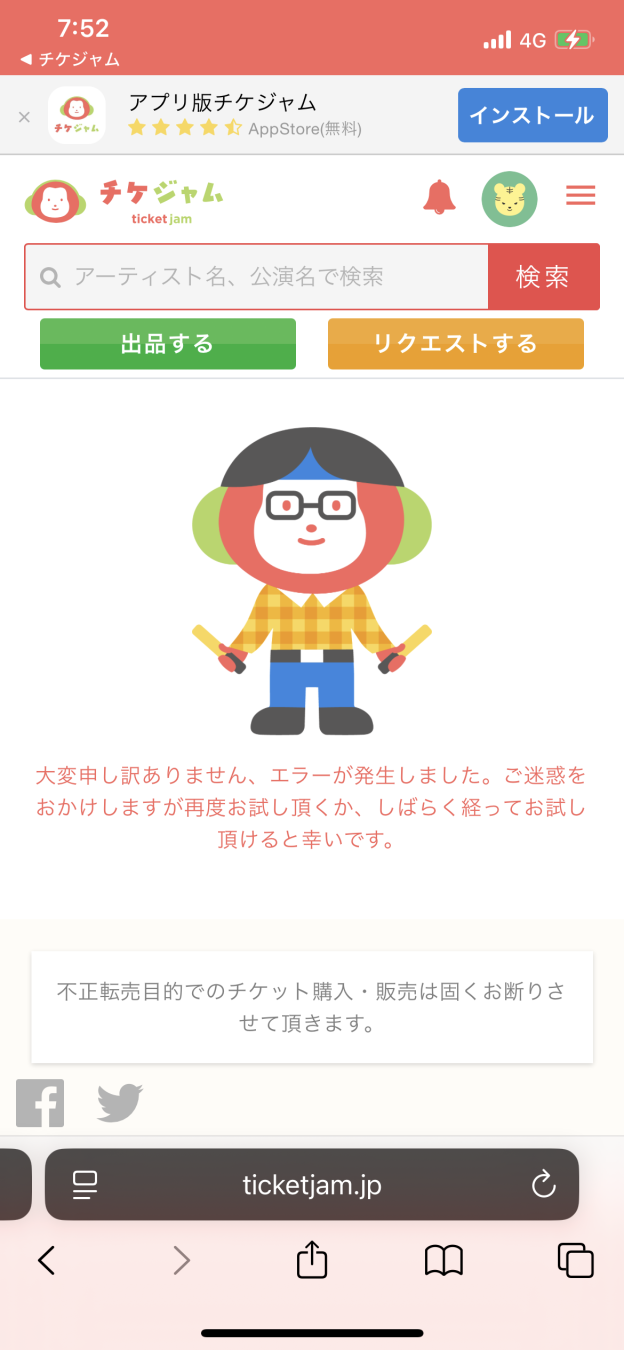This screenshot has width=624, height=1350.
Task: Show open Safari tabs
Action: pos(576,1260)
